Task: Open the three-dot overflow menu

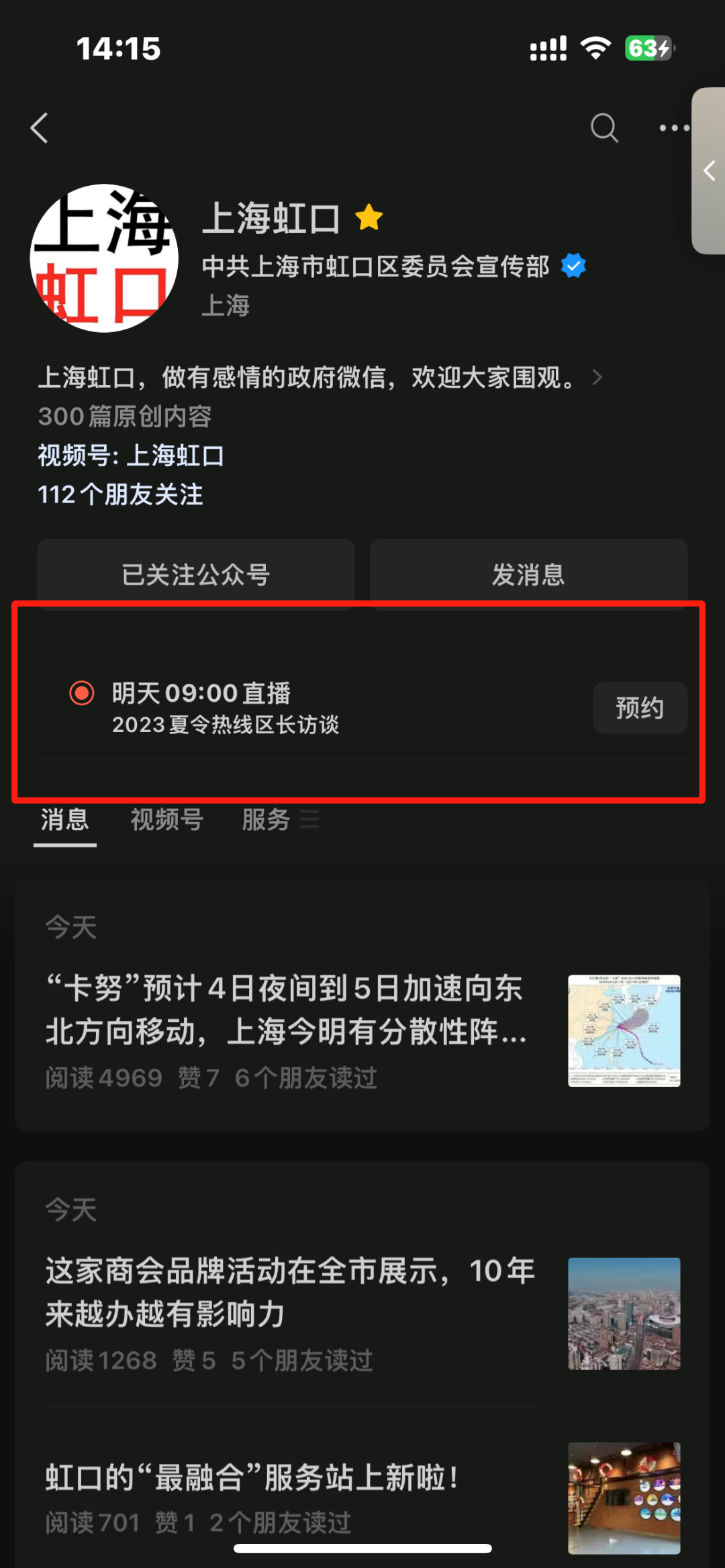Action: point(673,127)
